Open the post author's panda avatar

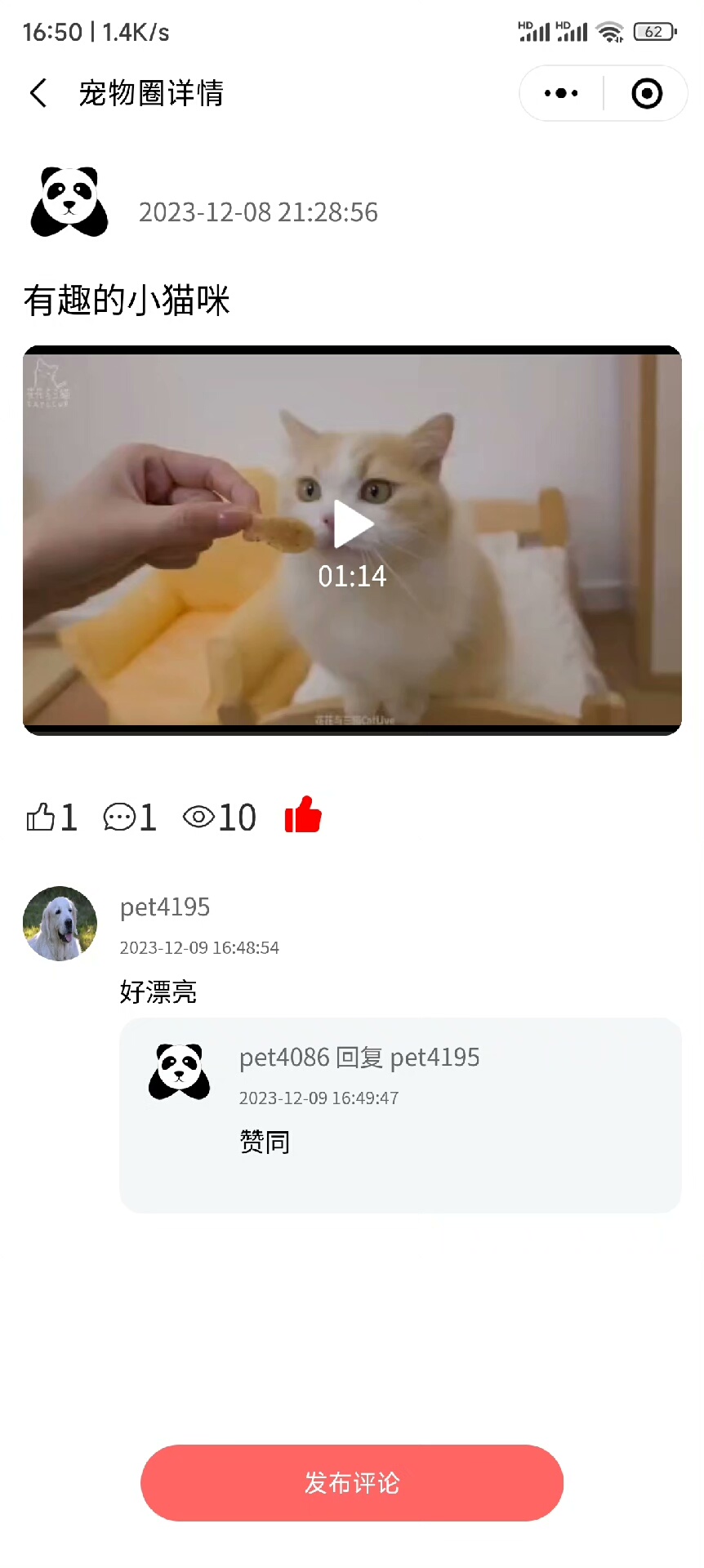(69, 203)
